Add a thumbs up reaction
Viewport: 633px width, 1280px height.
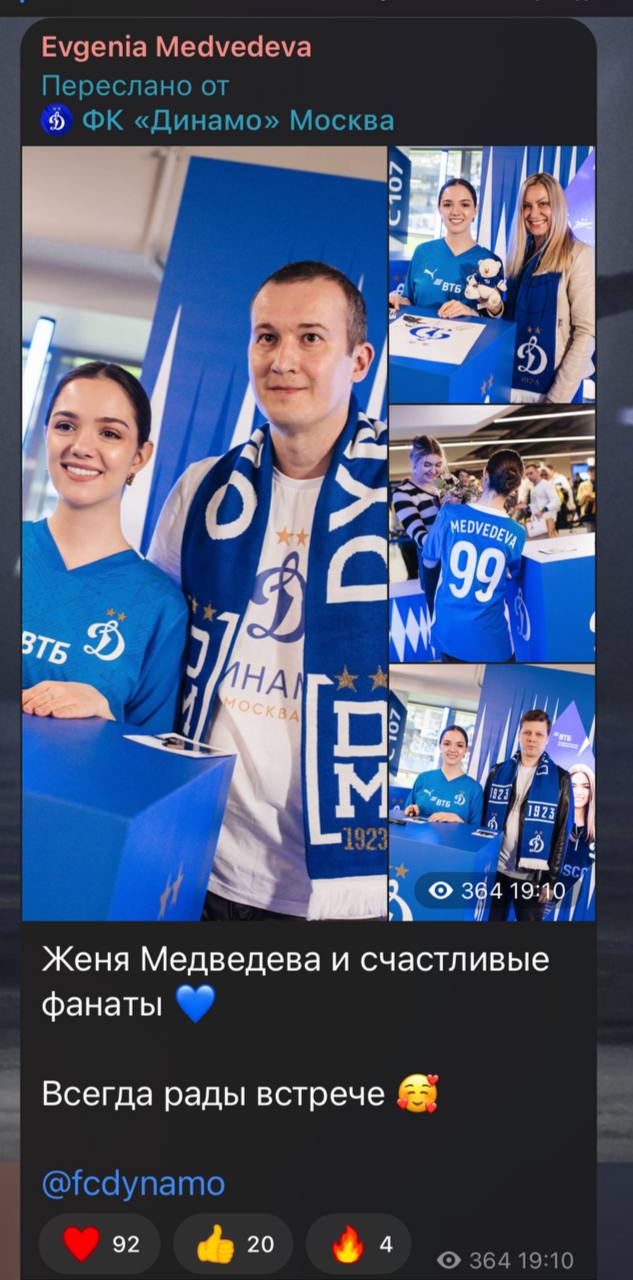(x=233, y=1244)
